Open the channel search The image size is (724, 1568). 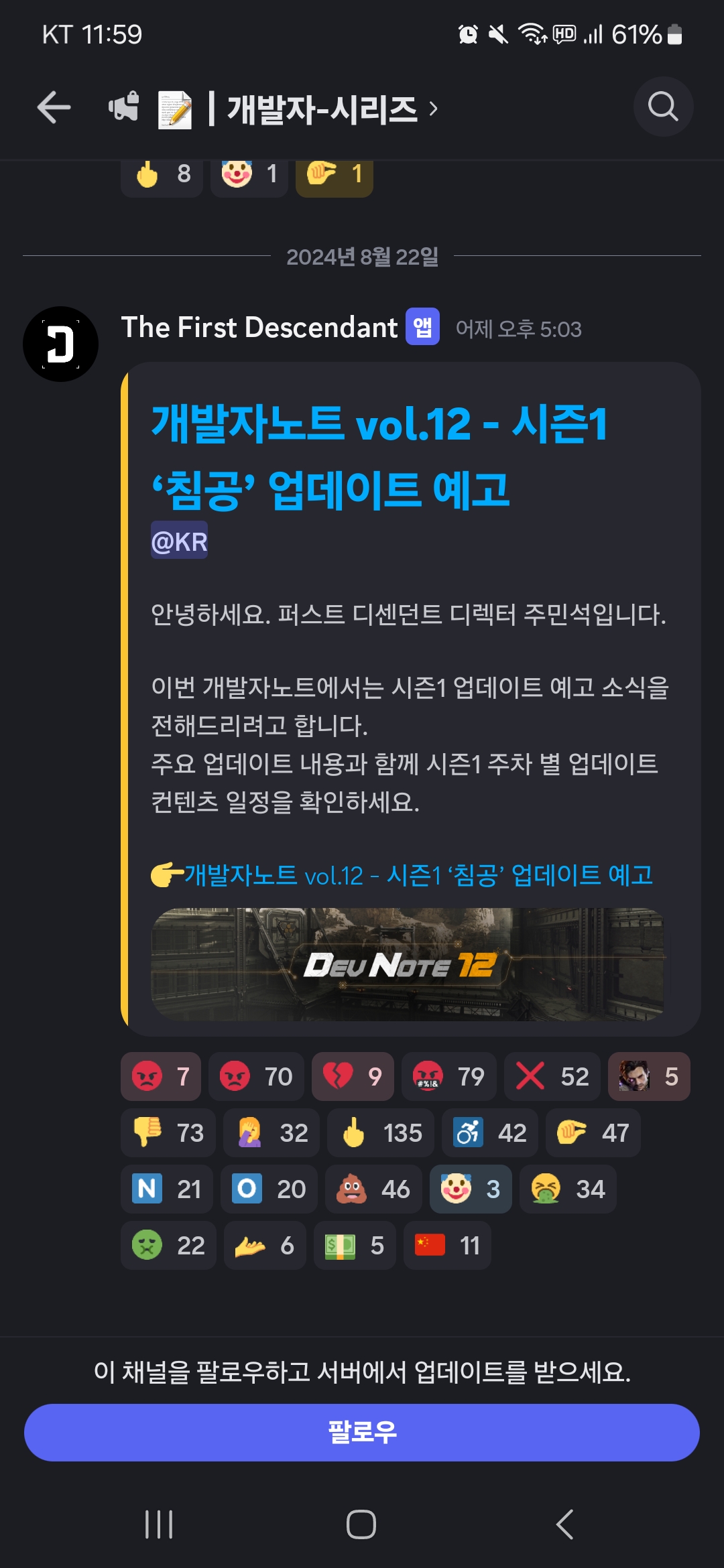[x=663, y=107]
